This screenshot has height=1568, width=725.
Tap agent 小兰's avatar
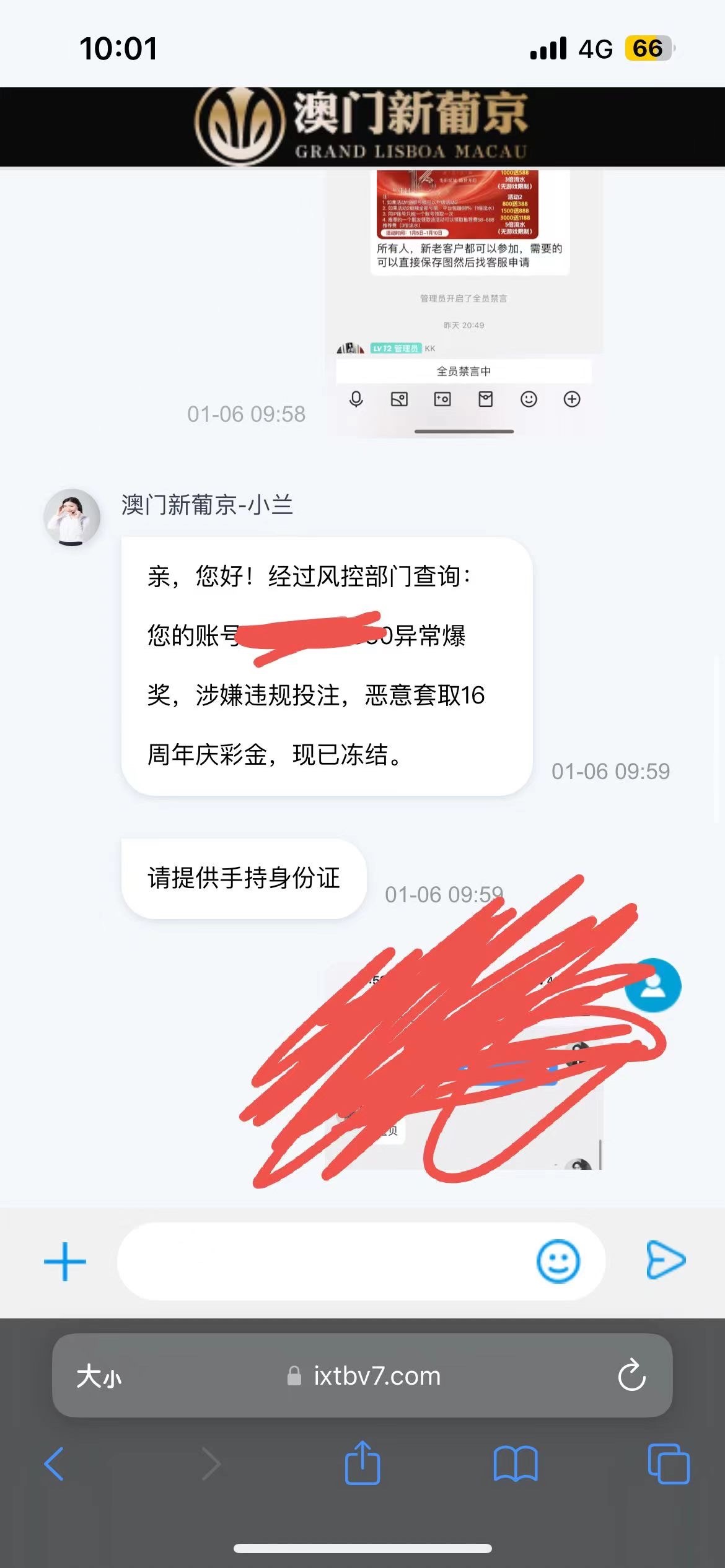tap(72, 518)
